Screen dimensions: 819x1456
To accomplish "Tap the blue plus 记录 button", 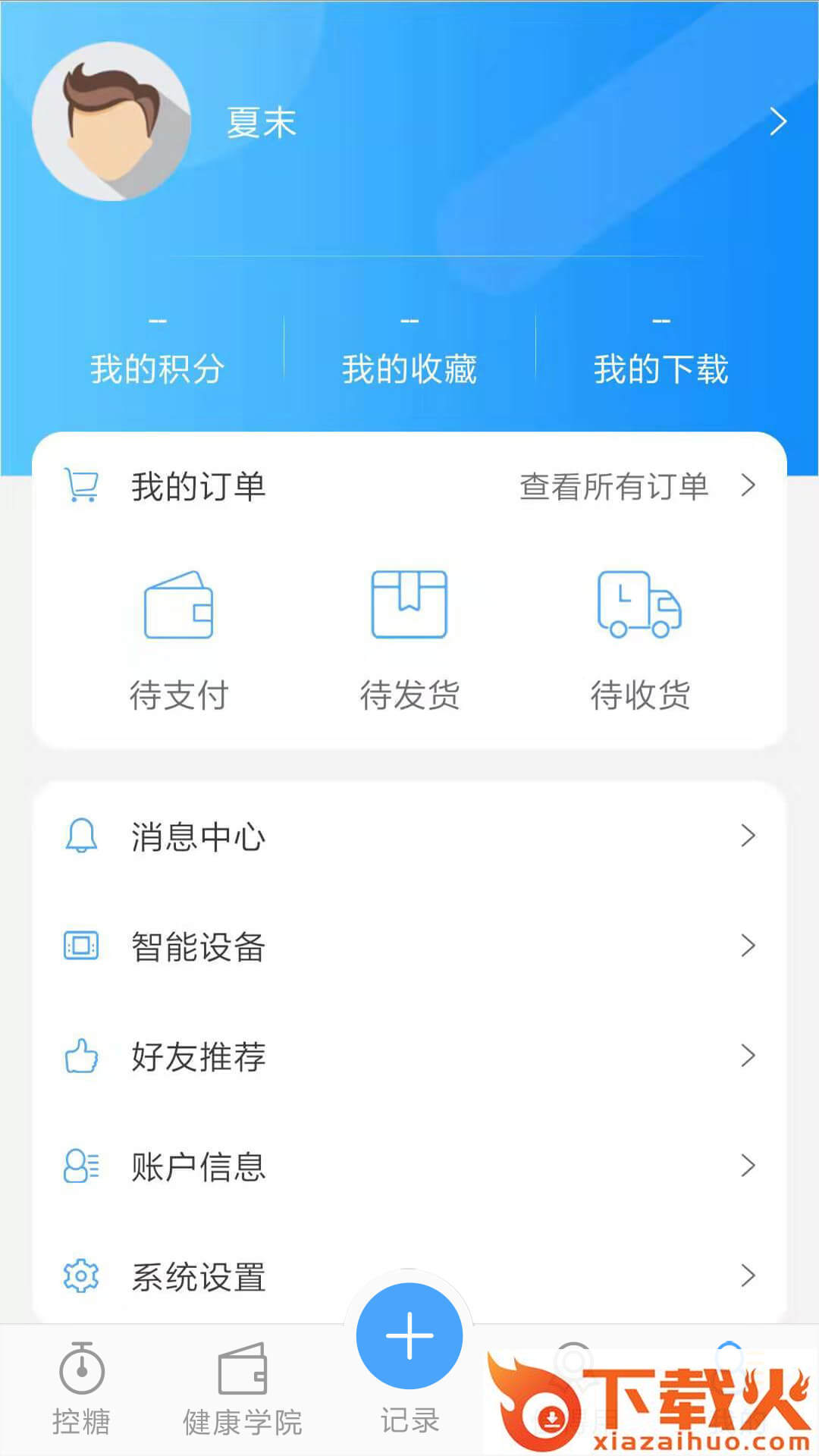I will tap(409, 1336).
